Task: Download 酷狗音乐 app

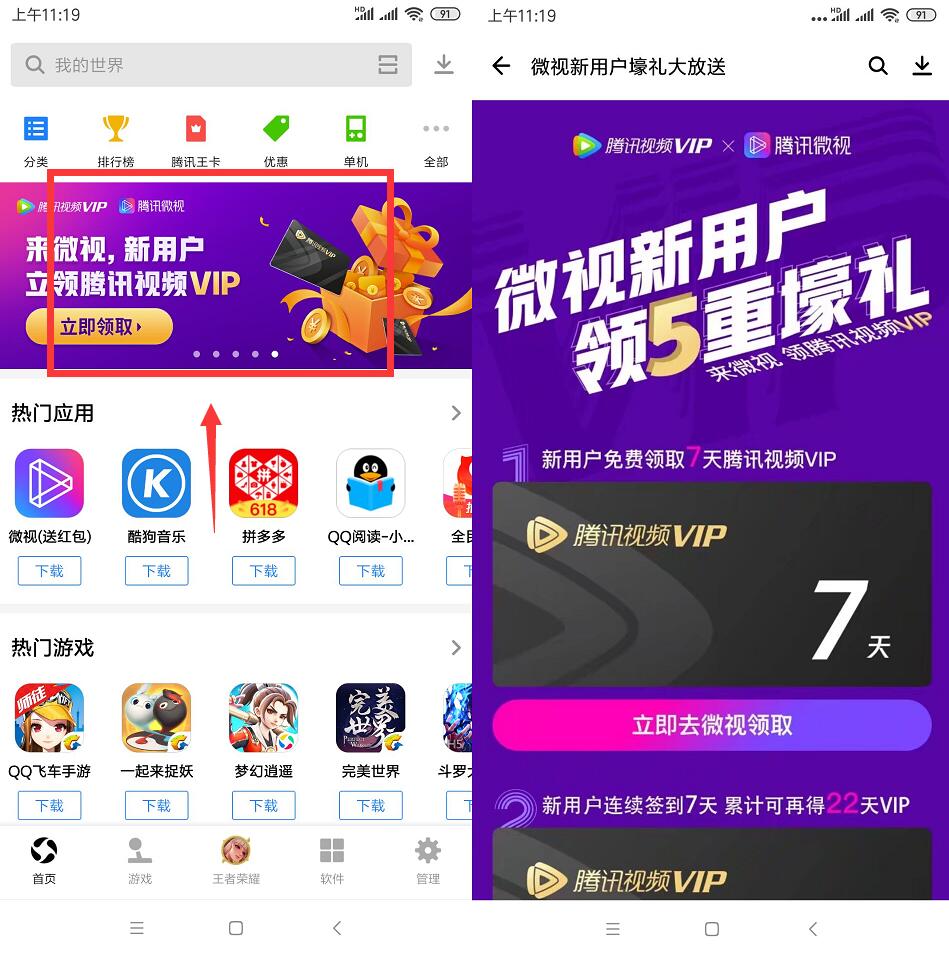Action: pos(156,571)
